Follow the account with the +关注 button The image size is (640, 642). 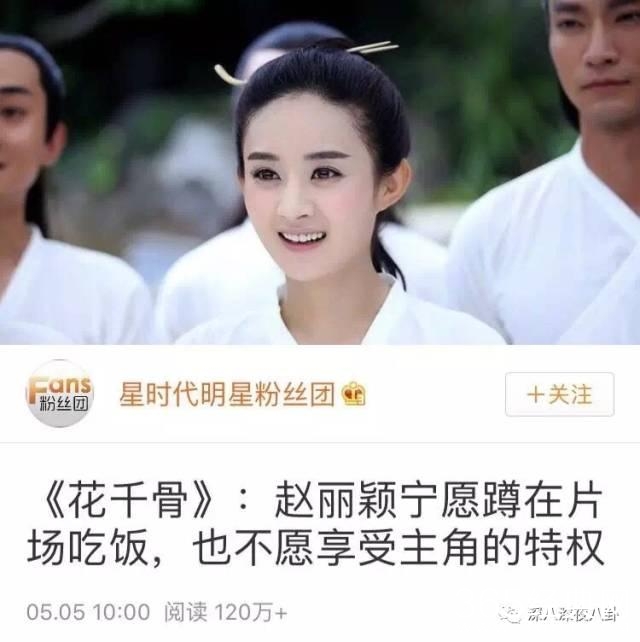559,394
